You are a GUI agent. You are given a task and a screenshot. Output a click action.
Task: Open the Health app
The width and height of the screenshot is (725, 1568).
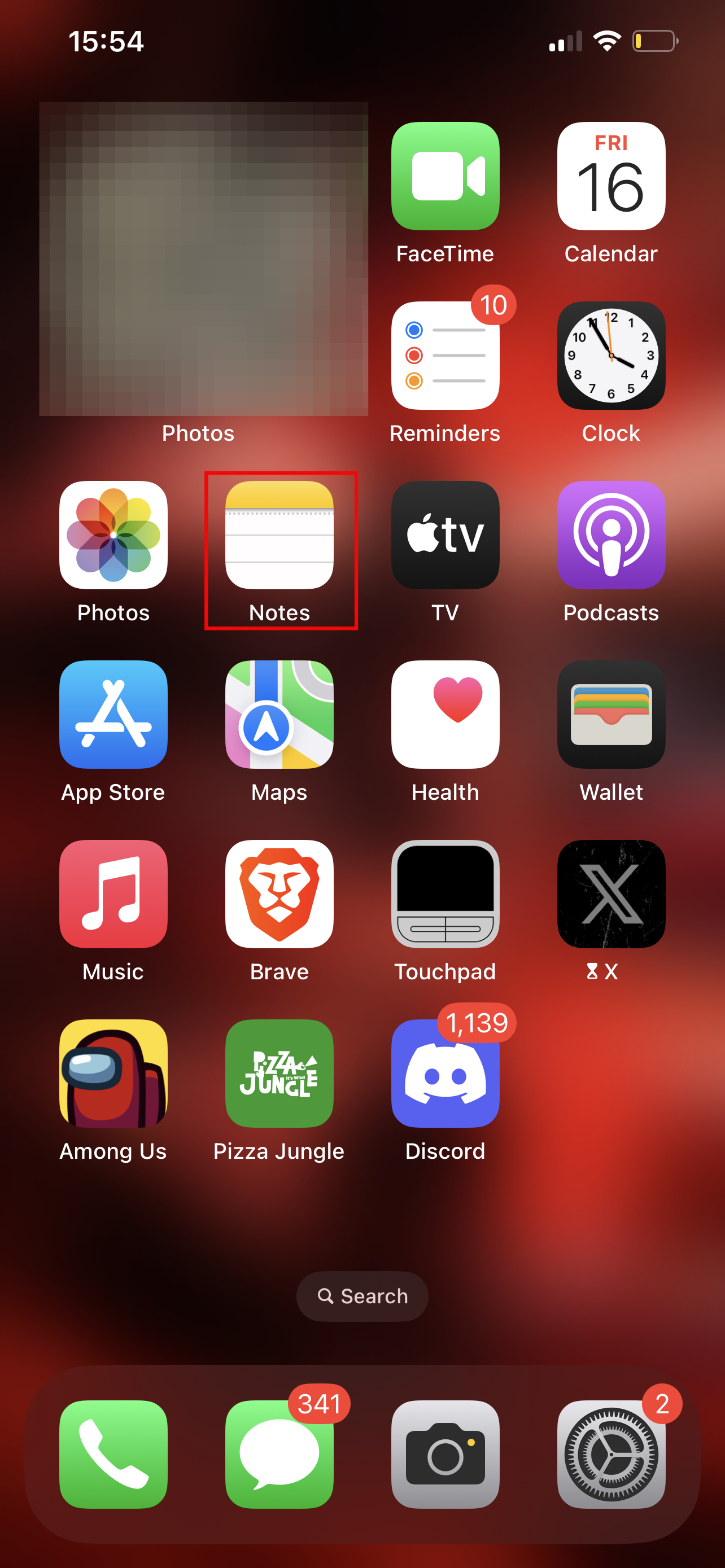click(x=445, y=715)
